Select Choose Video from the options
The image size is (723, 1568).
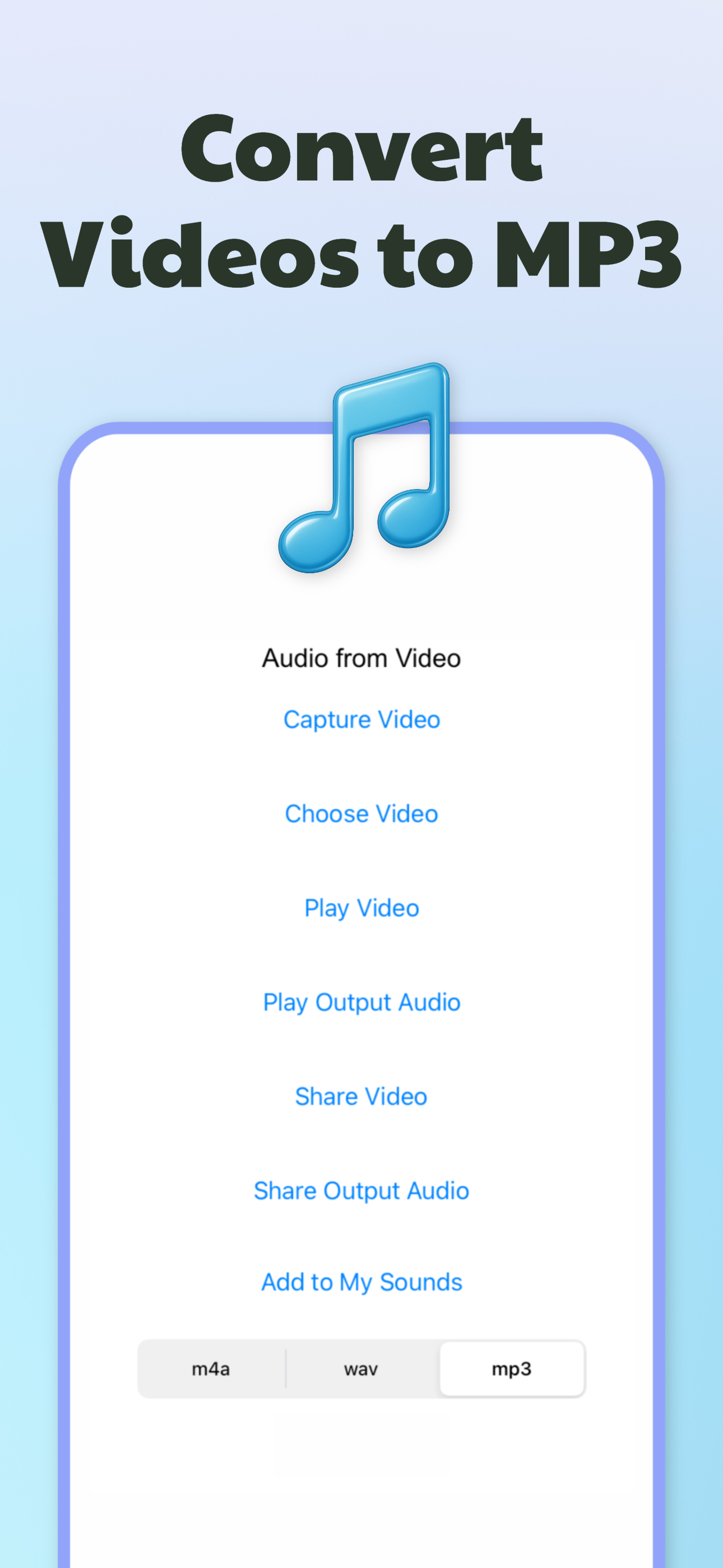(x=361, y=814)
